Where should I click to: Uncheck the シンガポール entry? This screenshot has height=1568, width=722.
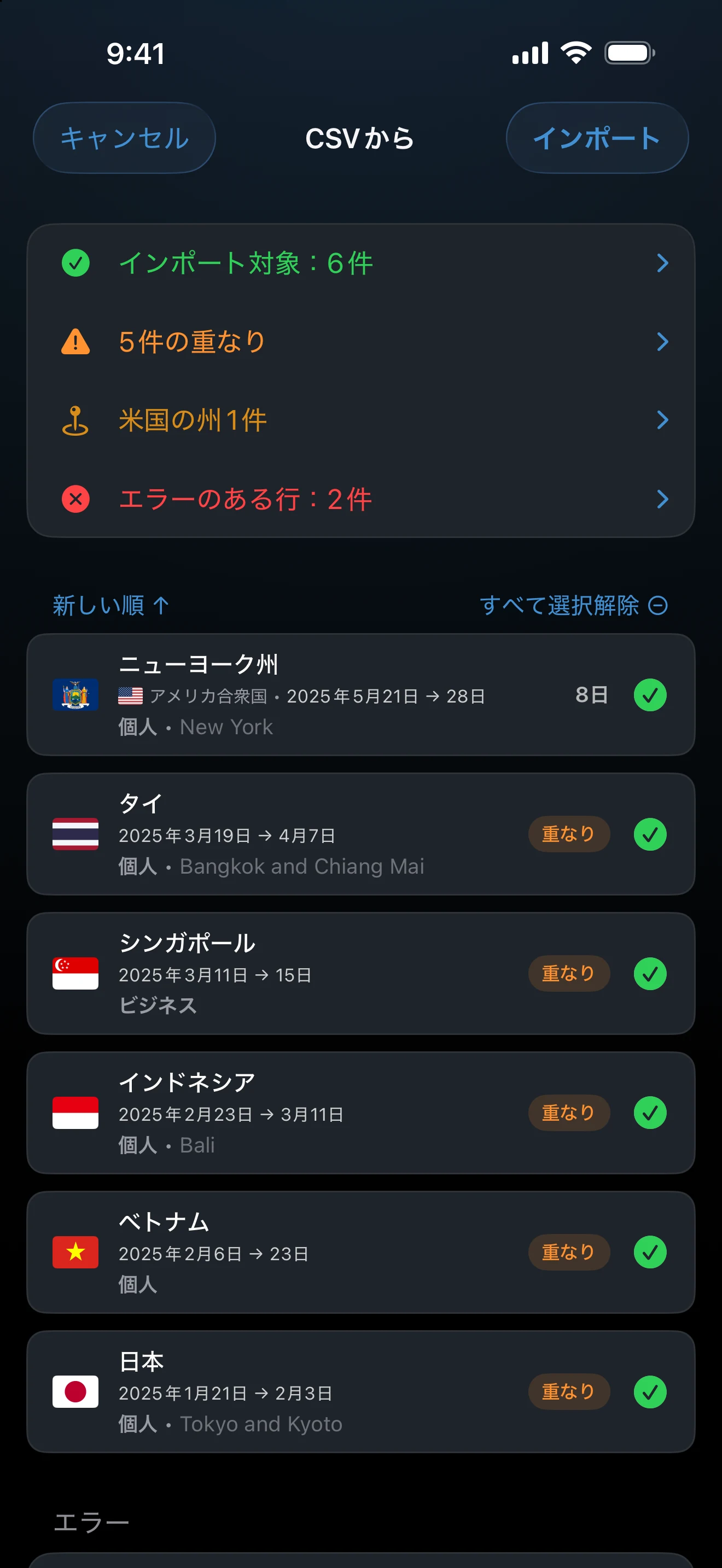coord(650,974)
